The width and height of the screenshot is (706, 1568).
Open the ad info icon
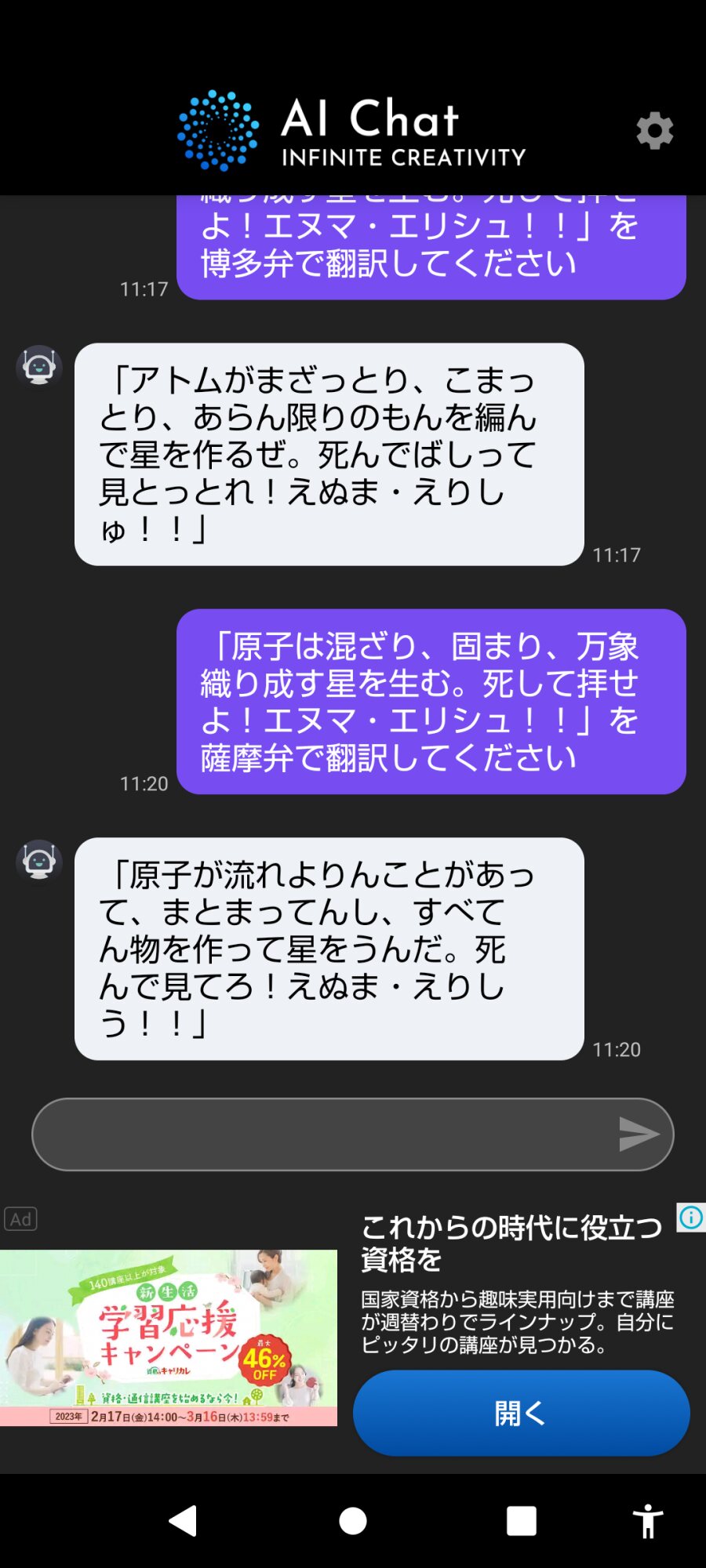point(691,1218)
